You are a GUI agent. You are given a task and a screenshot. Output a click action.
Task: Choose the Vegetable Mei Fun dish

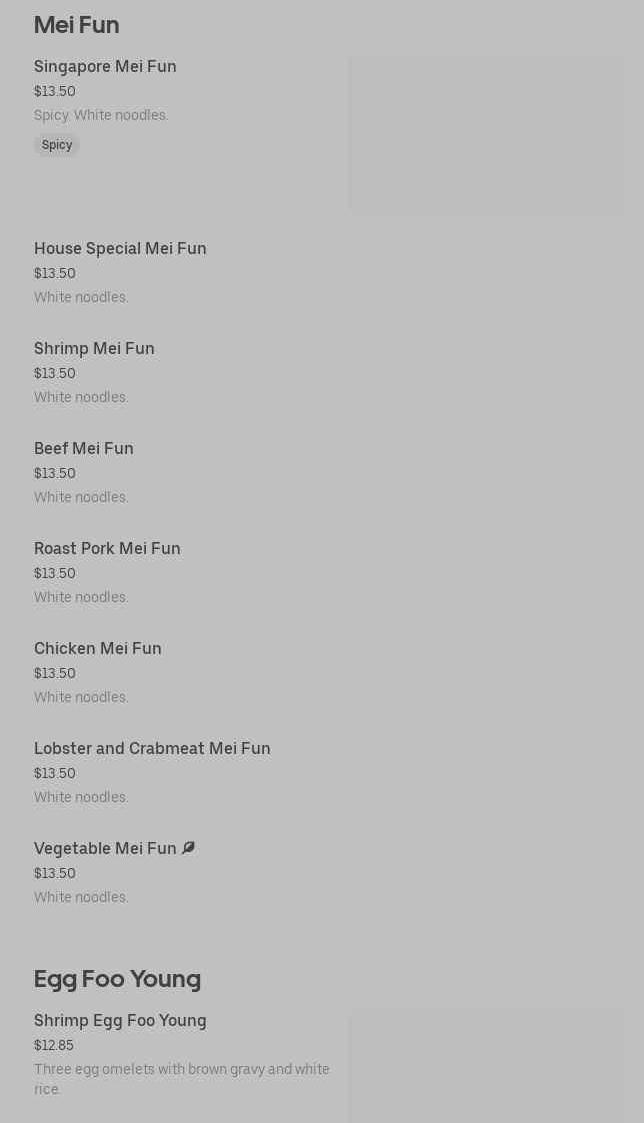[x=105, y=849]
